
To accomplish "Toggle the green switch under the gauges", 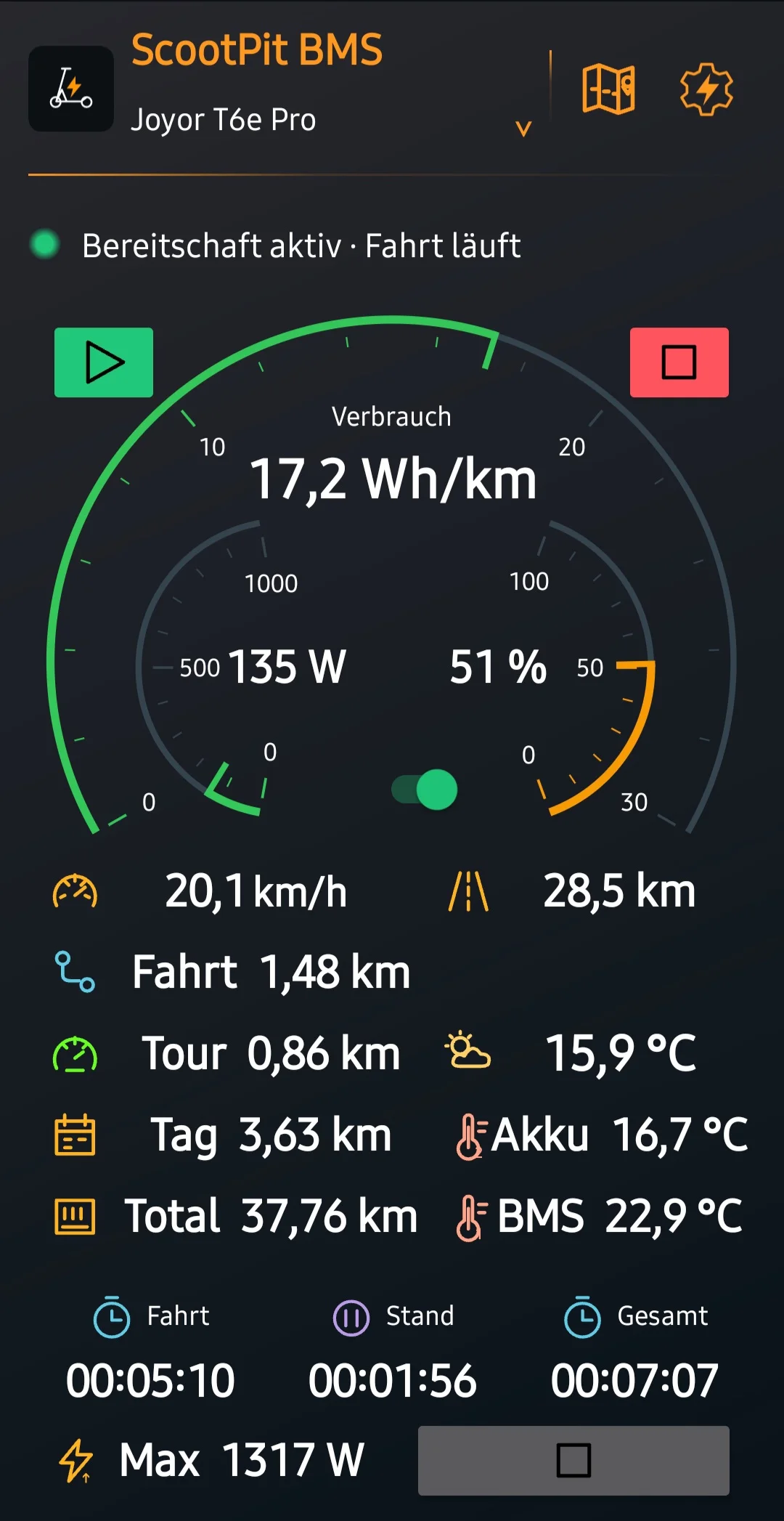I will [x=425, y=790].
